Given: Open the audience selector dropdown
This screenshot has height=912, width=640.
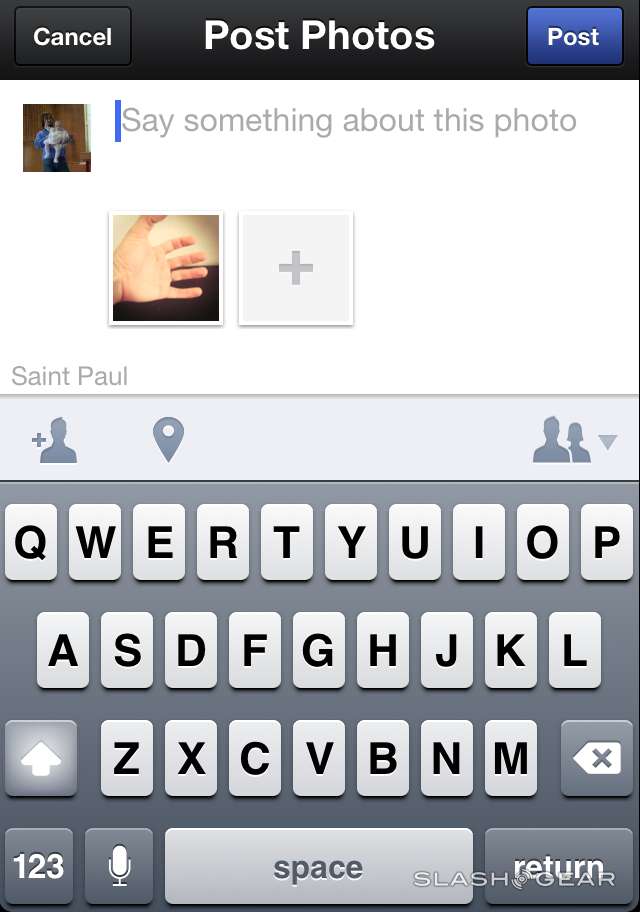Looking at the screenshot, I should point(574,440).
